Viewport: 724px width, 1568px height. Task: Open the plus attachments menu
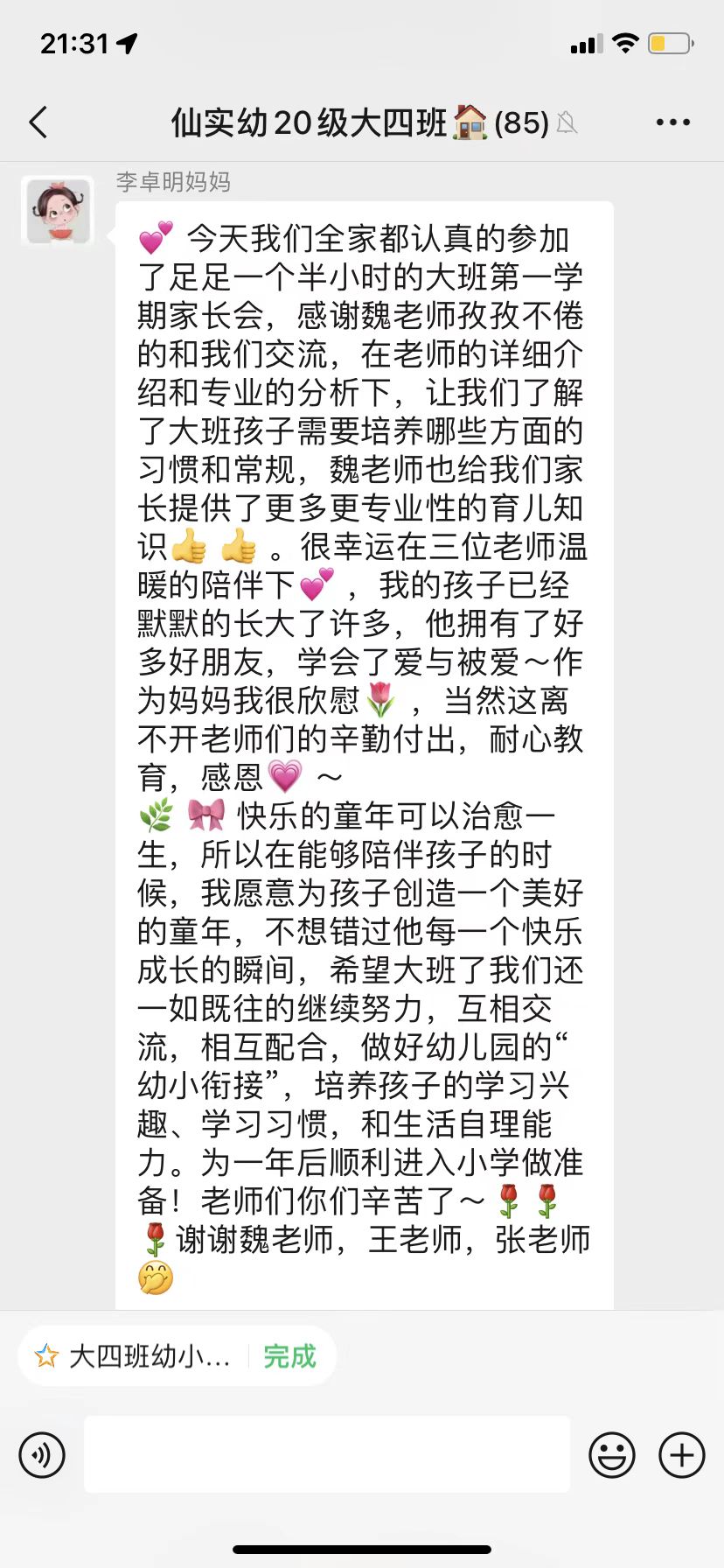tap(681, 1455)
